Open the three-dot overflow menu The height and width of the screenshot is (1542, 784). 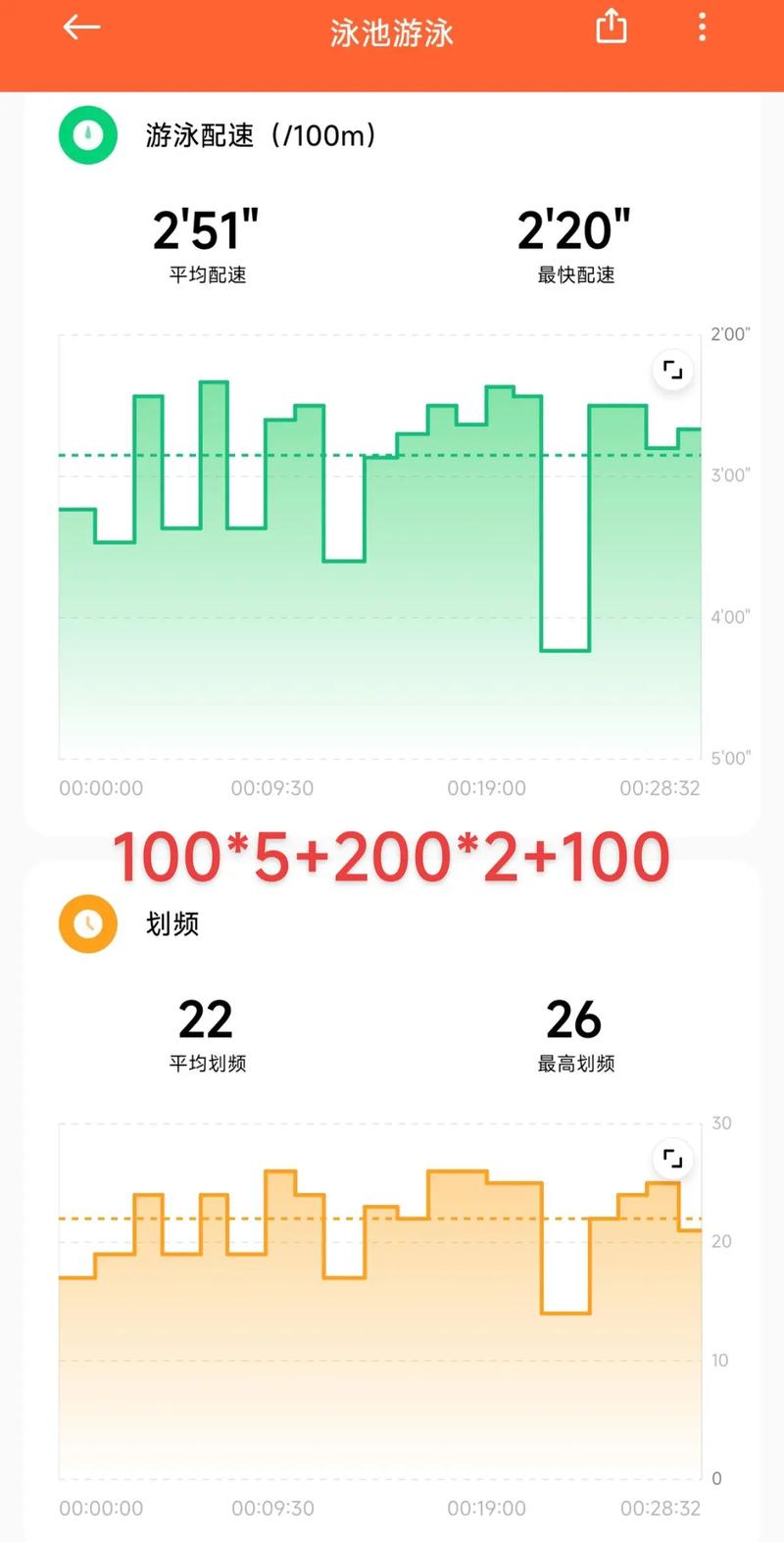pyautogui.click(x=702, y=27)
